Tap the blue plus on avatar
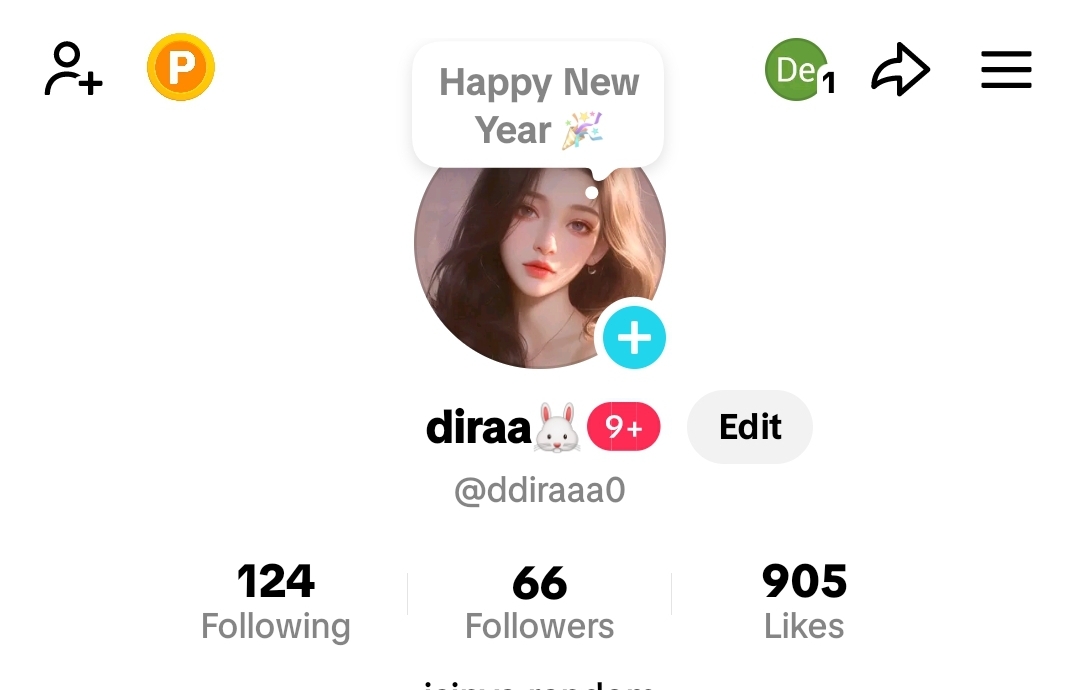 tap(634, 338)
